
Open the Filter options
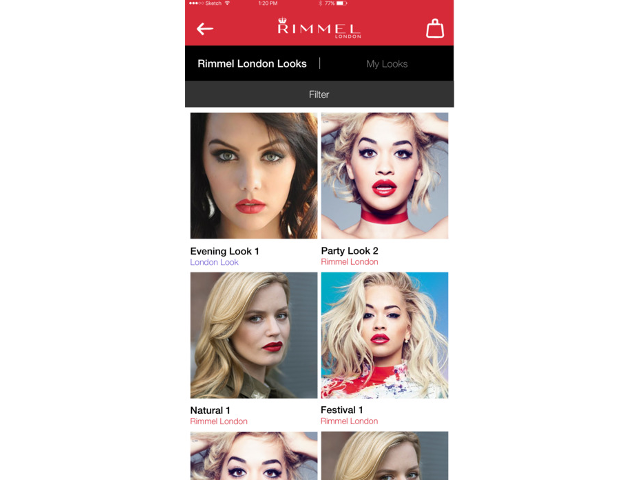pos(319,94)
